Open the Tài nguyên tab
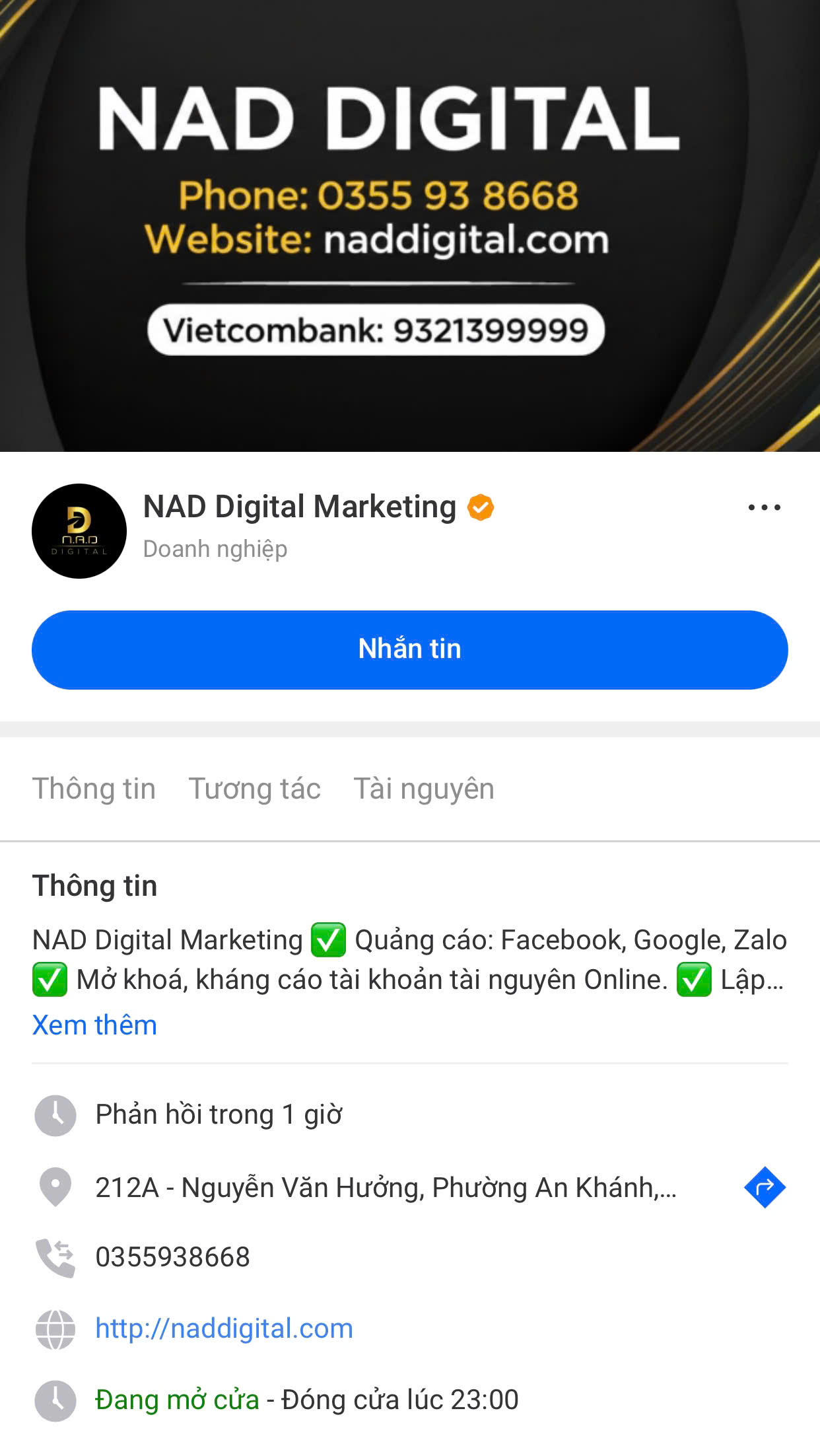 click(x=424, y=789)
